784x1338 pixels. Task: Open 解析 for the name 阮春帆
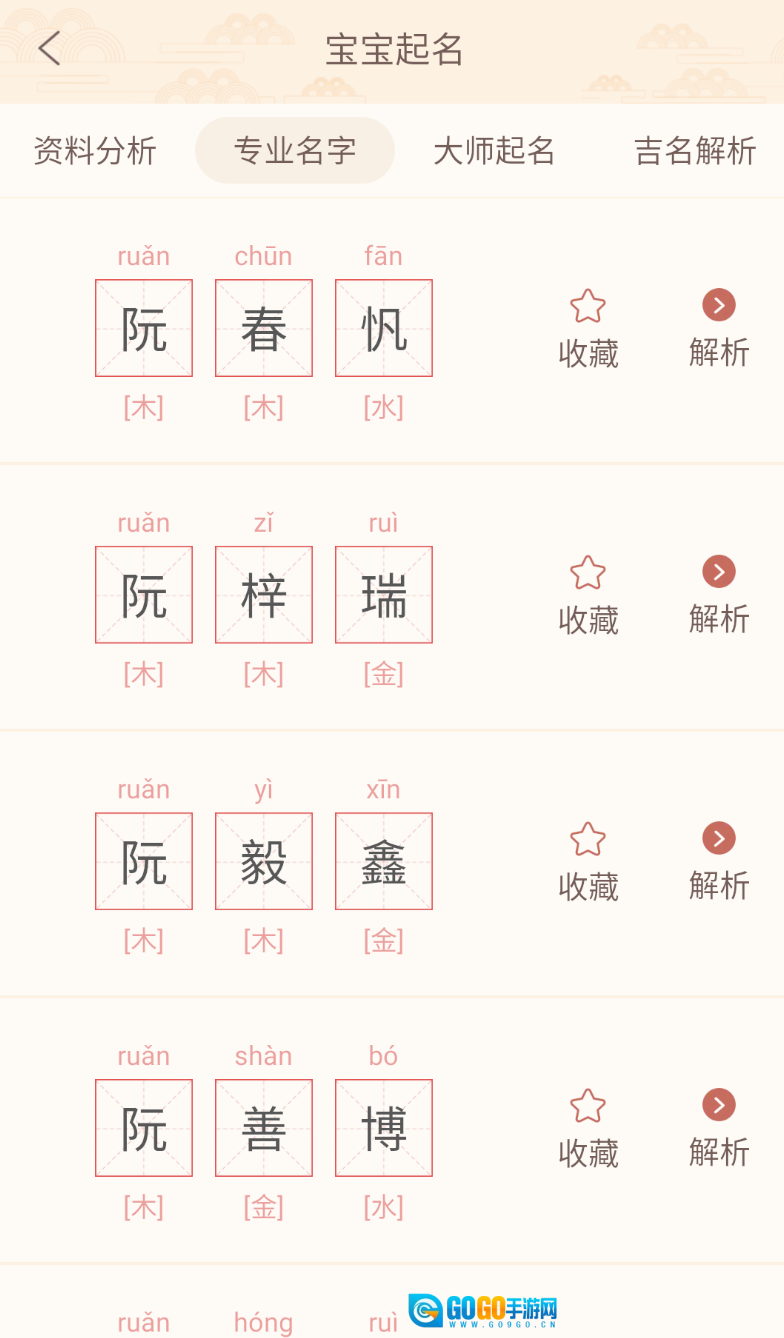718,328
